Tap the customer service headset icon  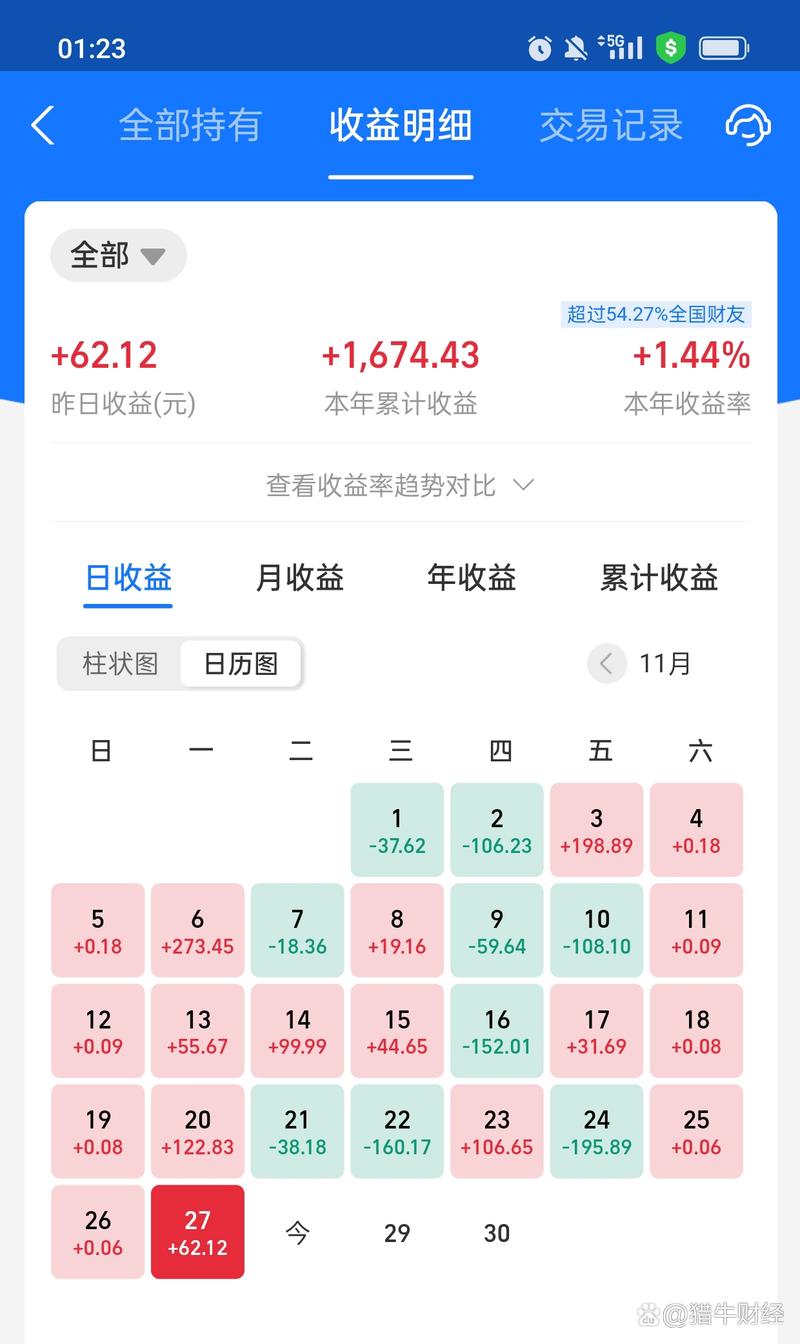[x=748, y=125]
